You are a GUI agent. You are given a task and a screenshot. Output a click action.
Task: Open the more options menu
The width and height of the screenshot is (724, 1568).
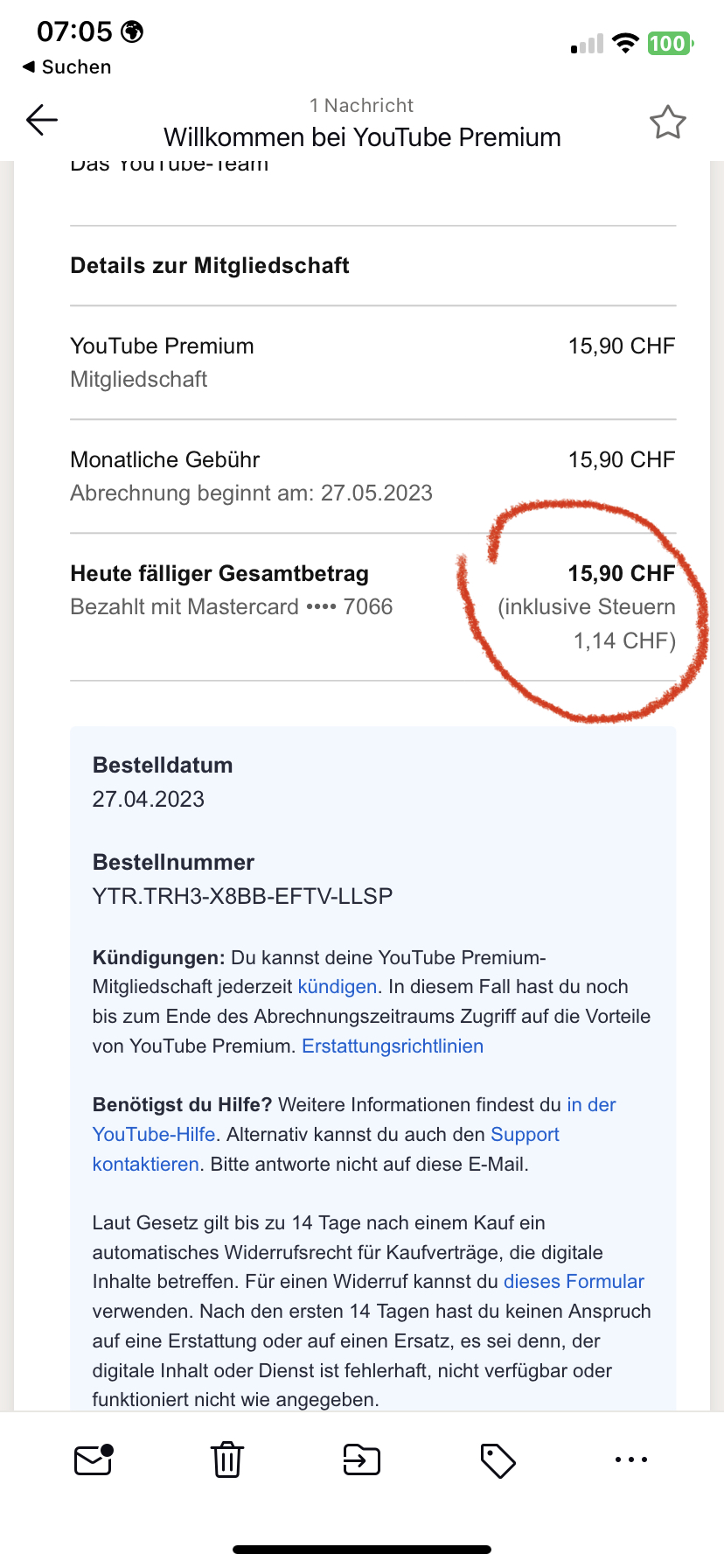[x=630, y=1459]
